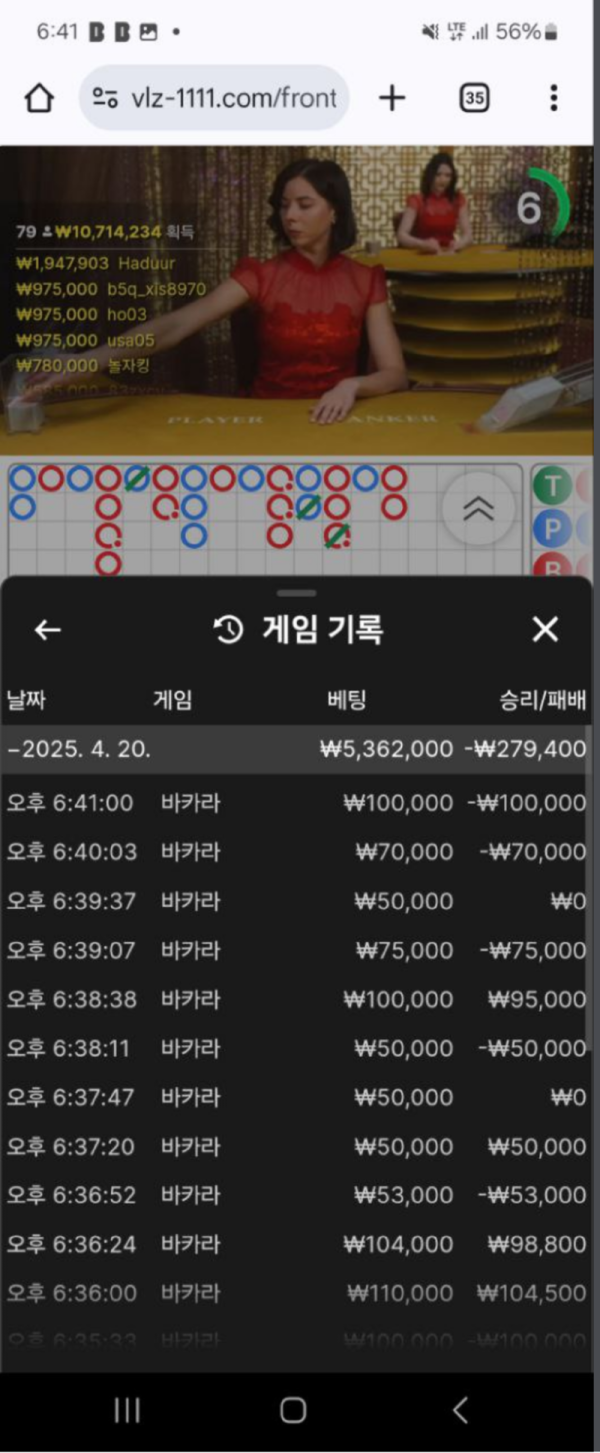
Task: Open the 6:36:00 baccarat bet record
Action: 296,1293
